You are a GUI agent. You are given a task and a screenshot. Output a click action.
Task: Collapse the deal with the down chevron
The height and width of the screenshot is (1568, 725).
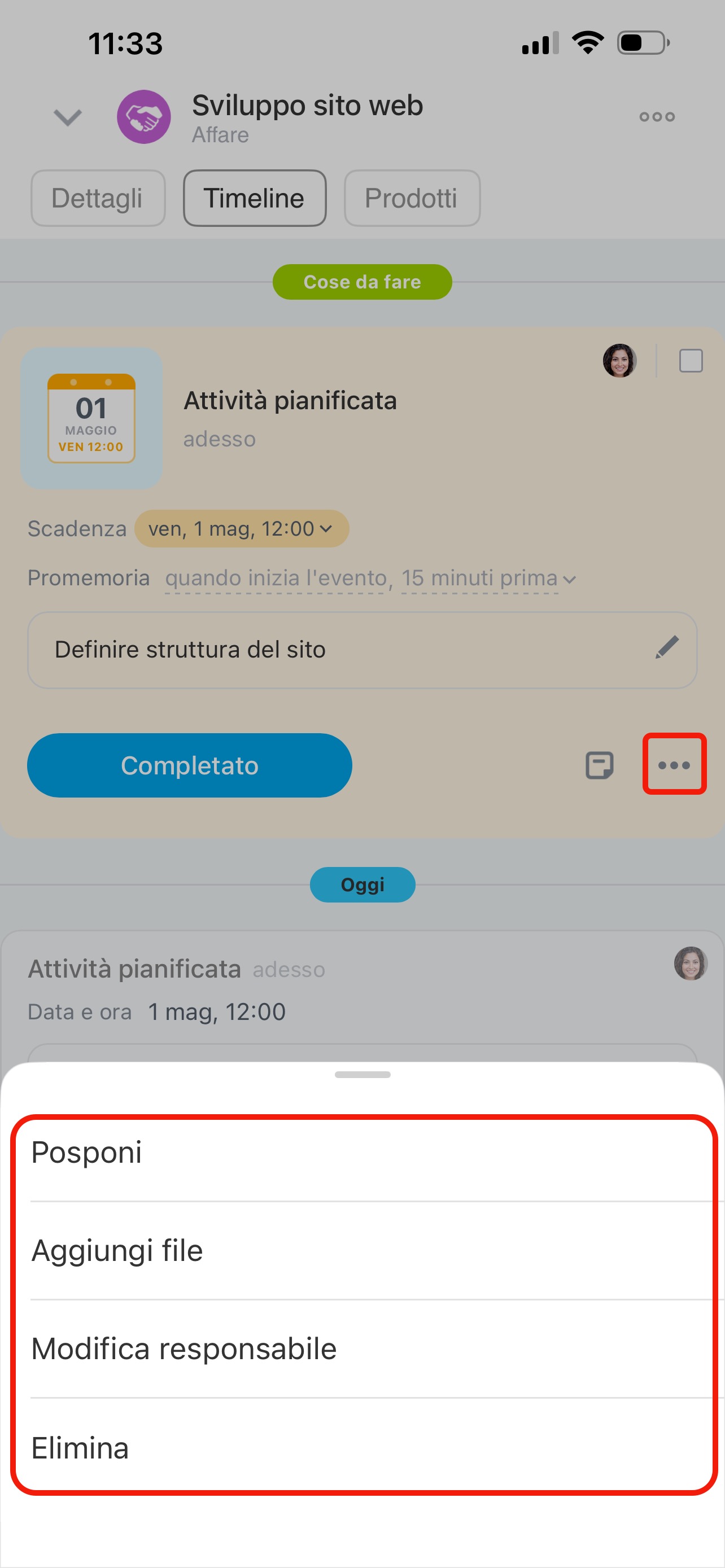(68, 117)
